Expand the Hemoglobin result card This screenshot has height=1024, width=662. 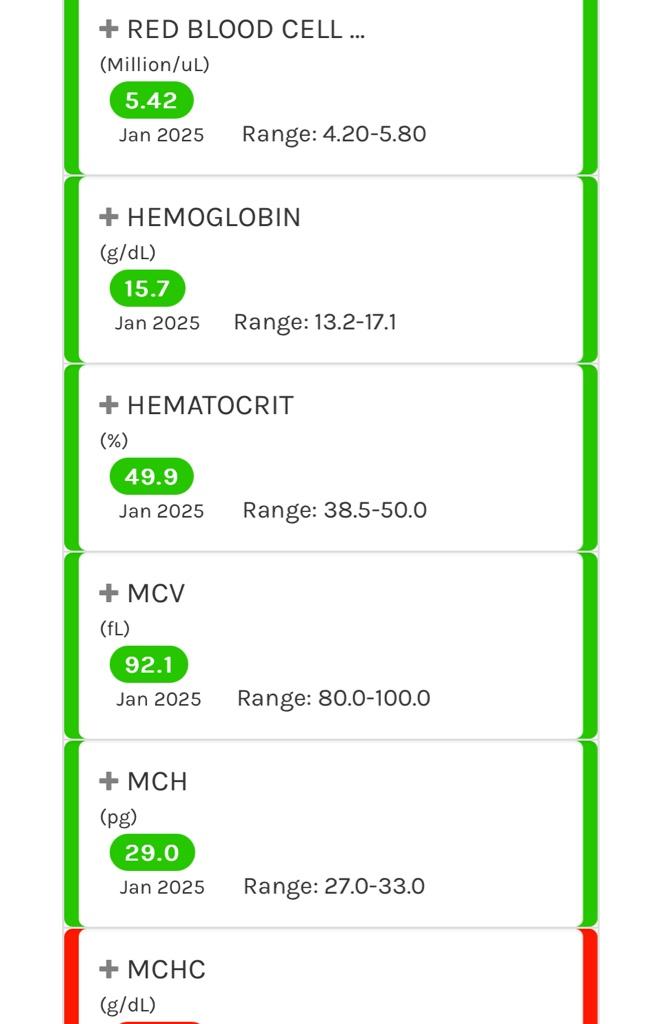pyautogui.click(x=109, y=218)
